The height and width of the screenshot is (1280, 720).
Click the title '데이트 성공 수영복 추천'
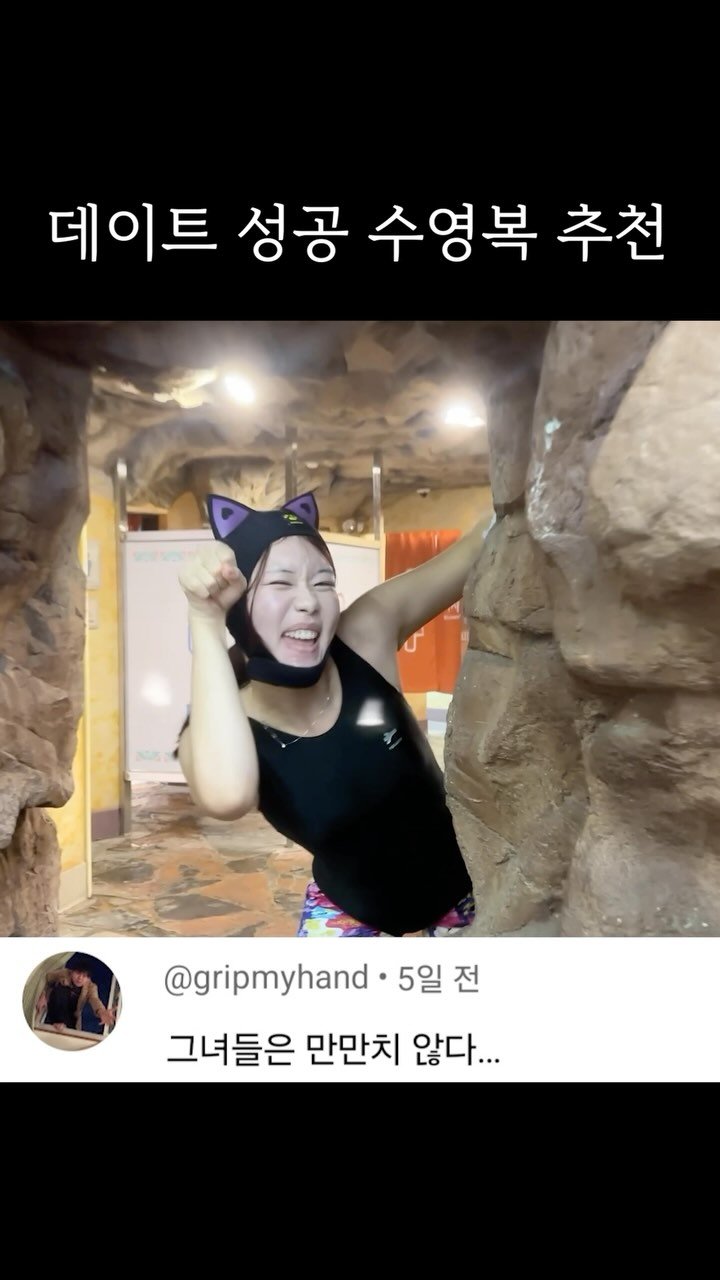[360, 228]
